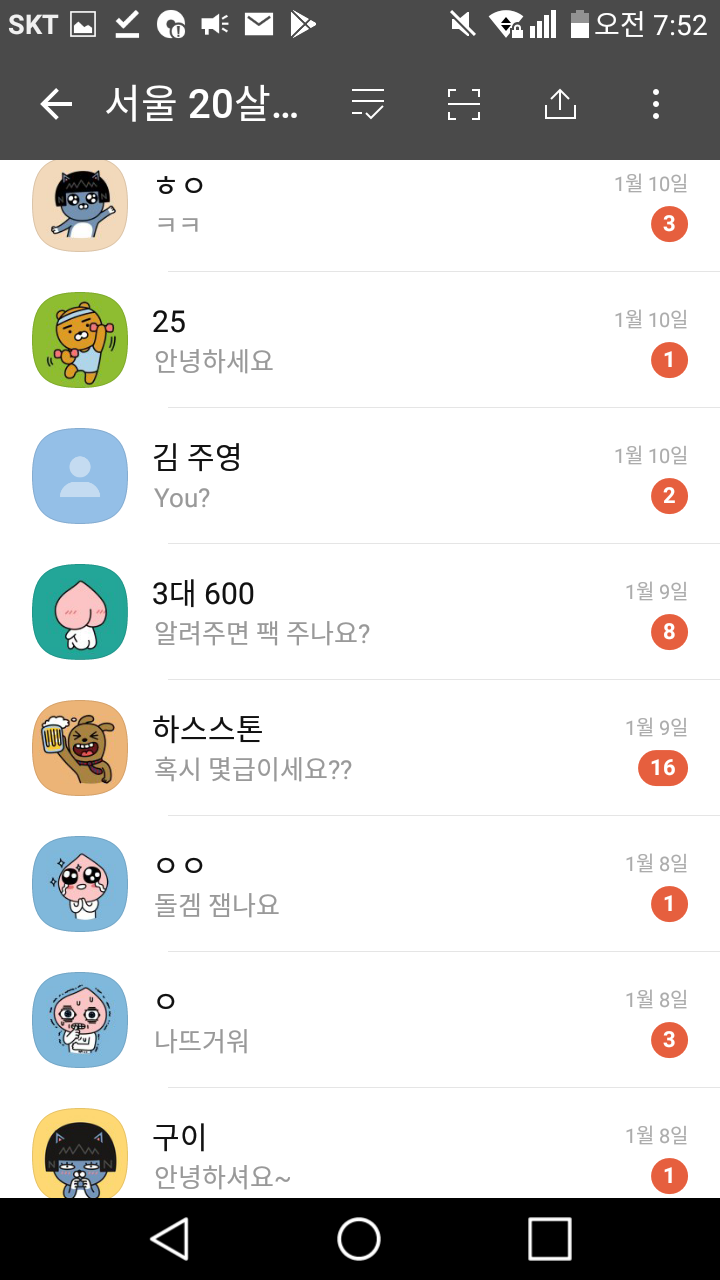Tap the unread badge 1 beside 25
720x1280 pixels.
pos(669,360)
